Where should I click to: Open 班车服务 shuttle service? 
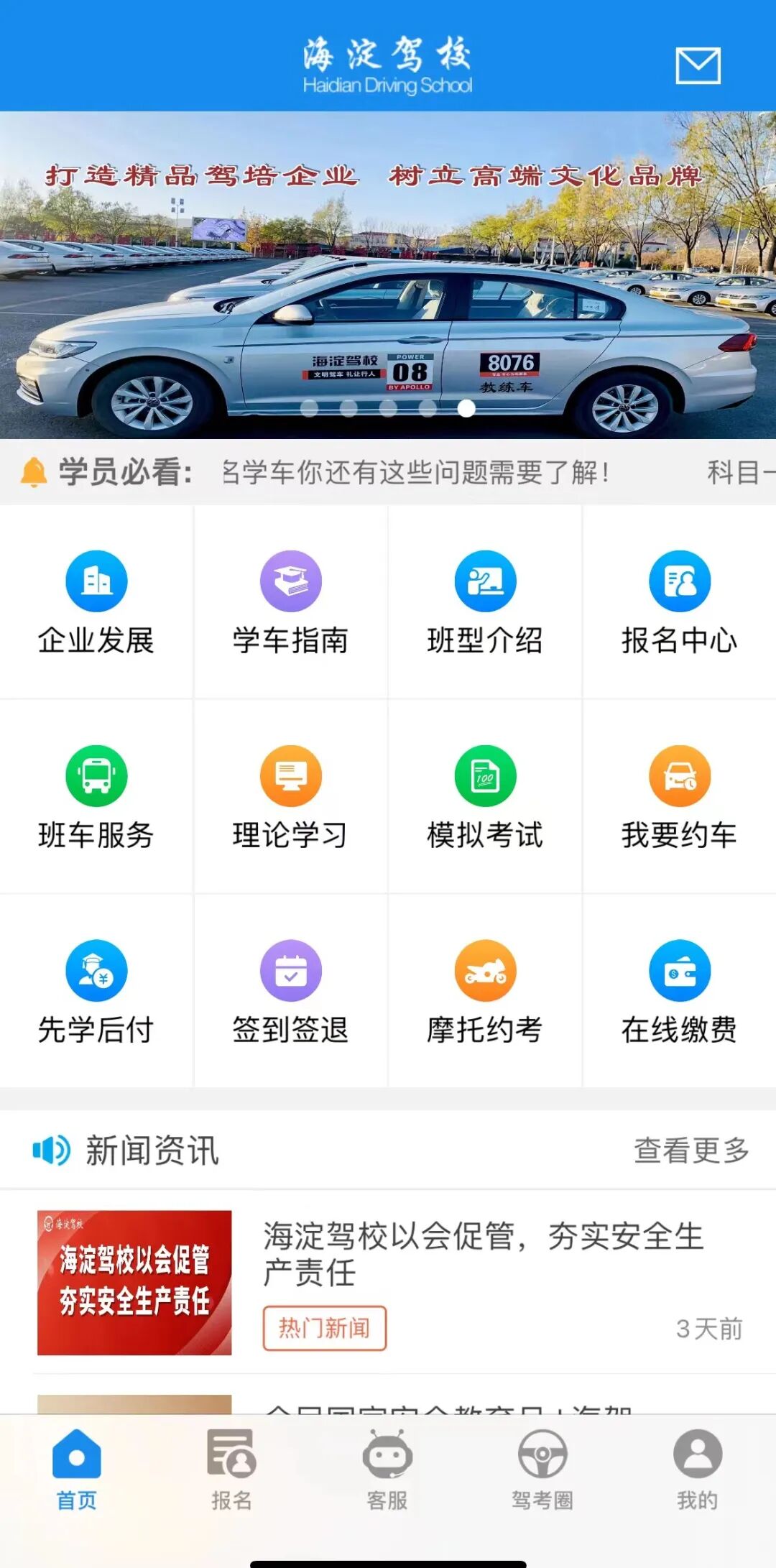[x=96, y=797]
